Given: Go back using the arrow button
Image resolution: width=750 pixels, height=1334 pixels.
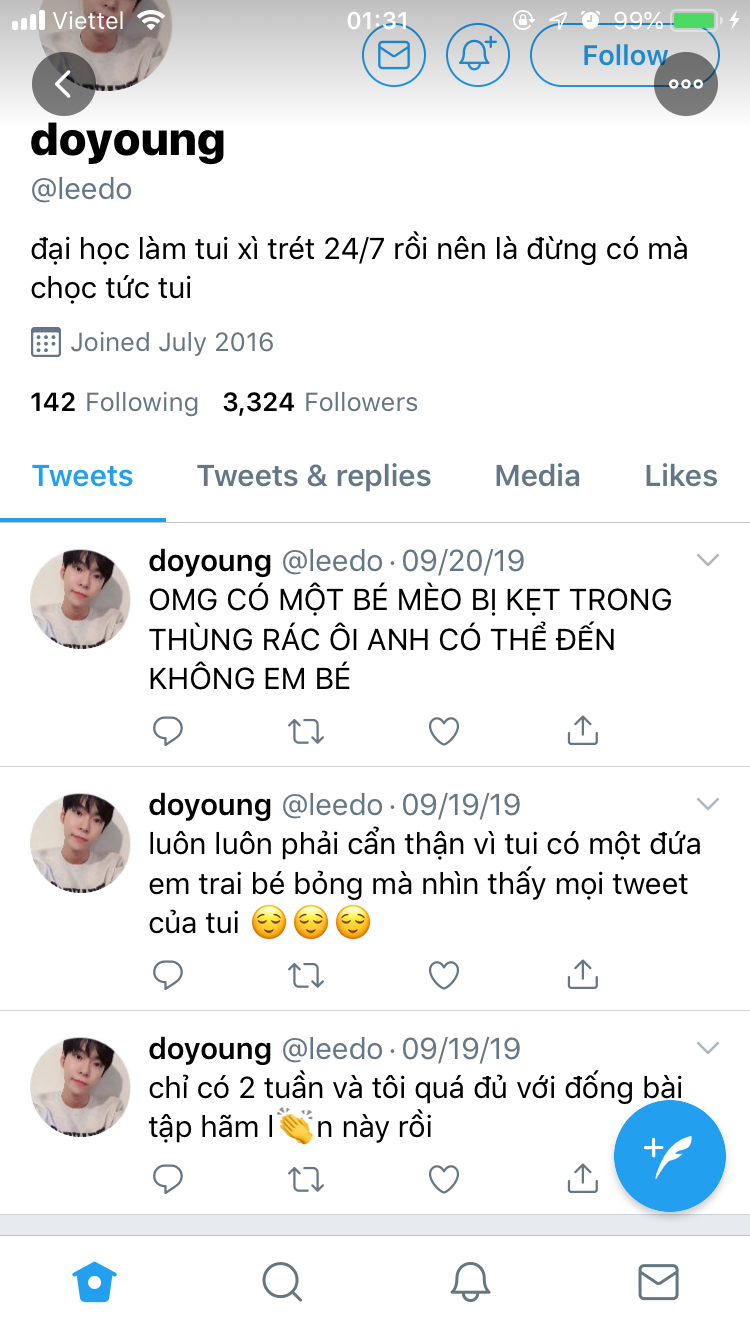Looking at the screenshot, I should click(63, 83).
